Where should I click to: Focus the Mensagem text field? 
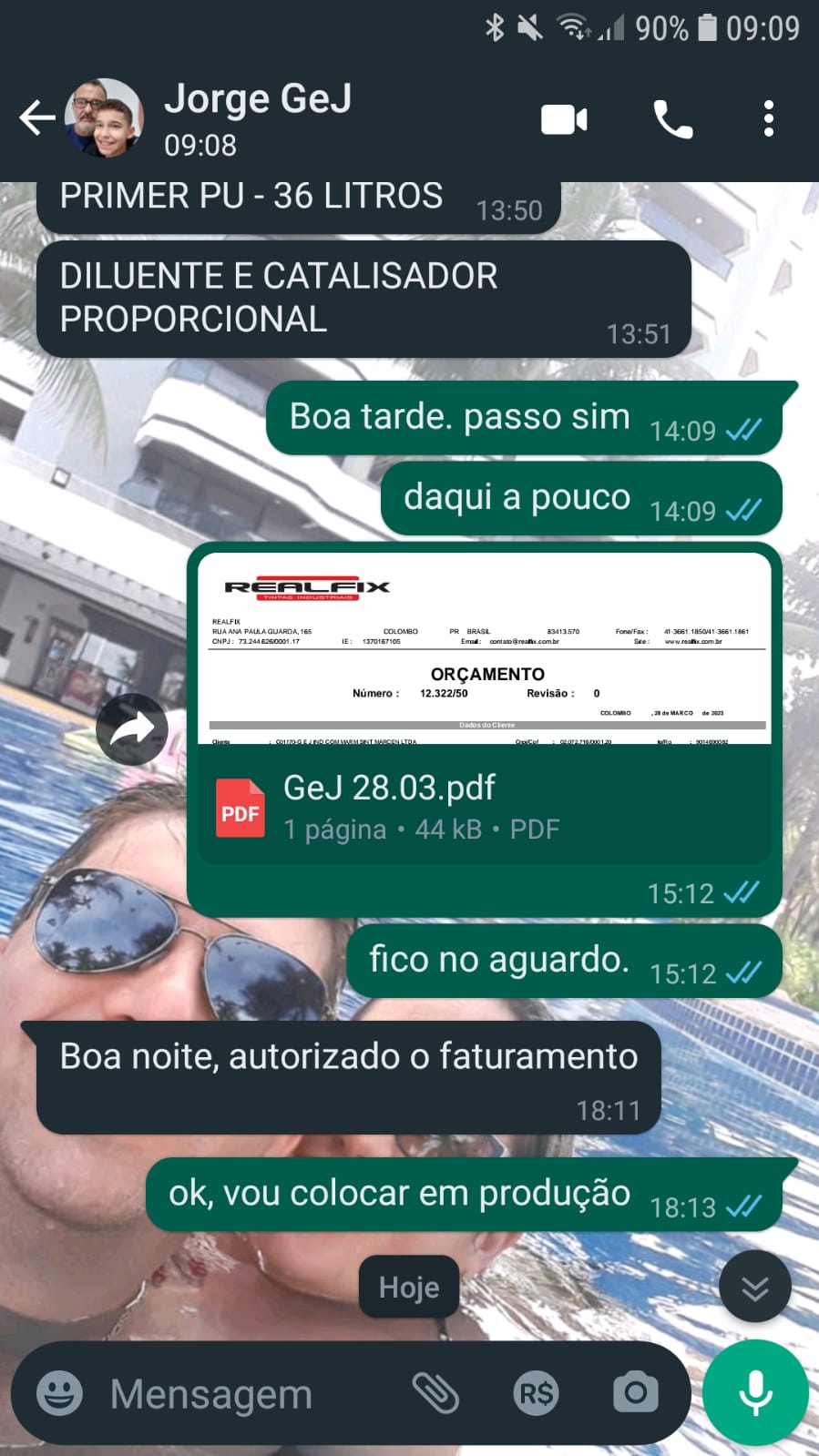pos(246,1393)
